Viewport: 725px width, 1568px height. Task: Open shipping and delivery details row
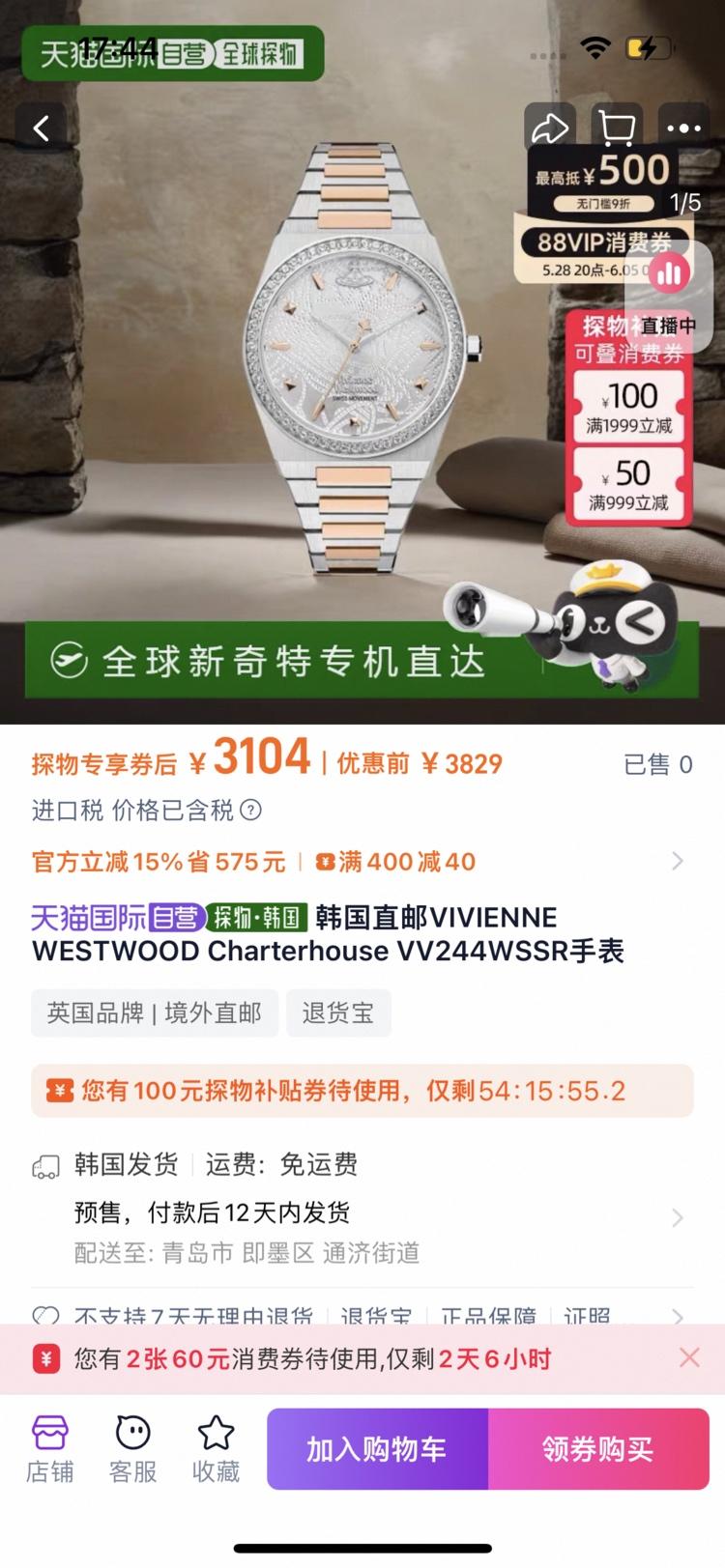[677, 1216]
